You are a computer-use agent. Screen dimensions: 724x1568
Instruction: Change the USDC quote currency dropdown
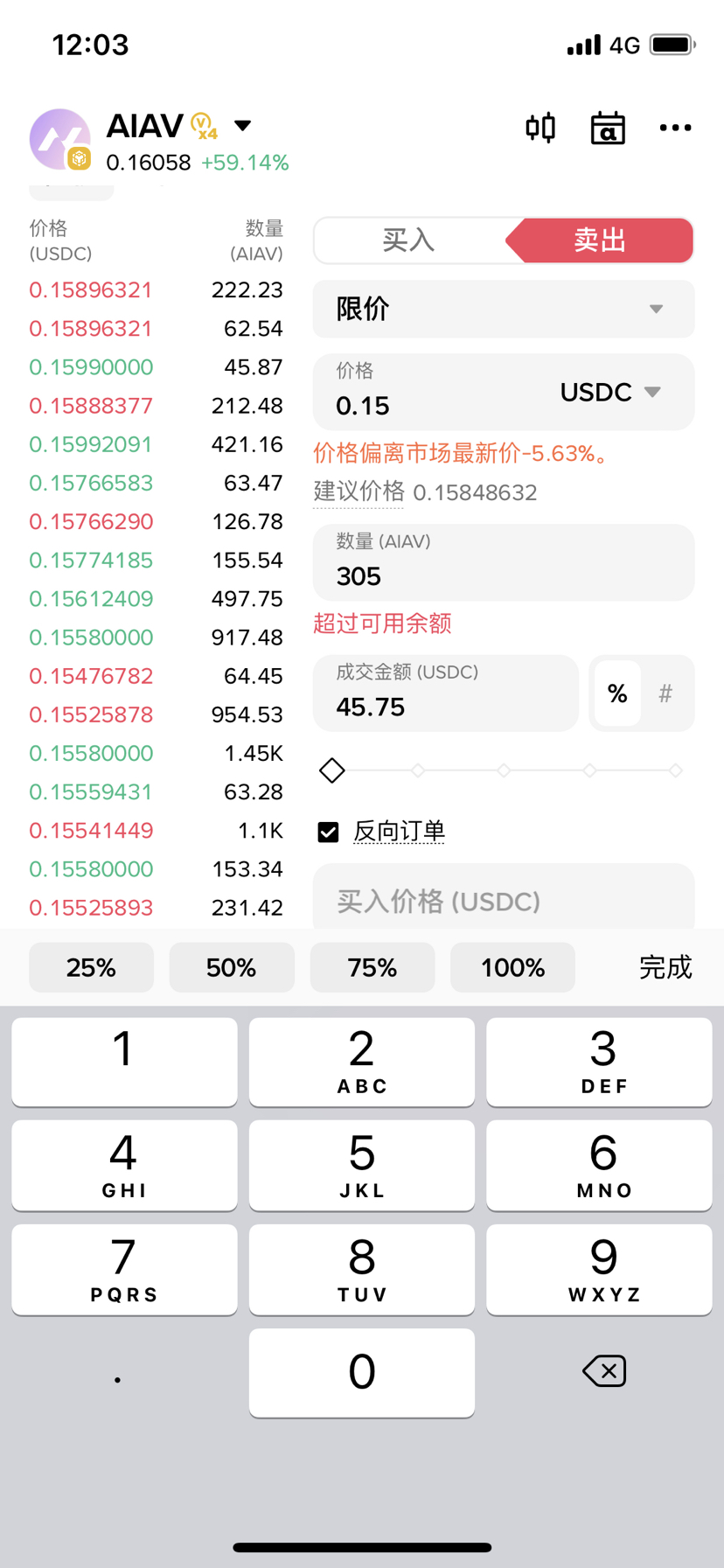click(x=610, y=393)
